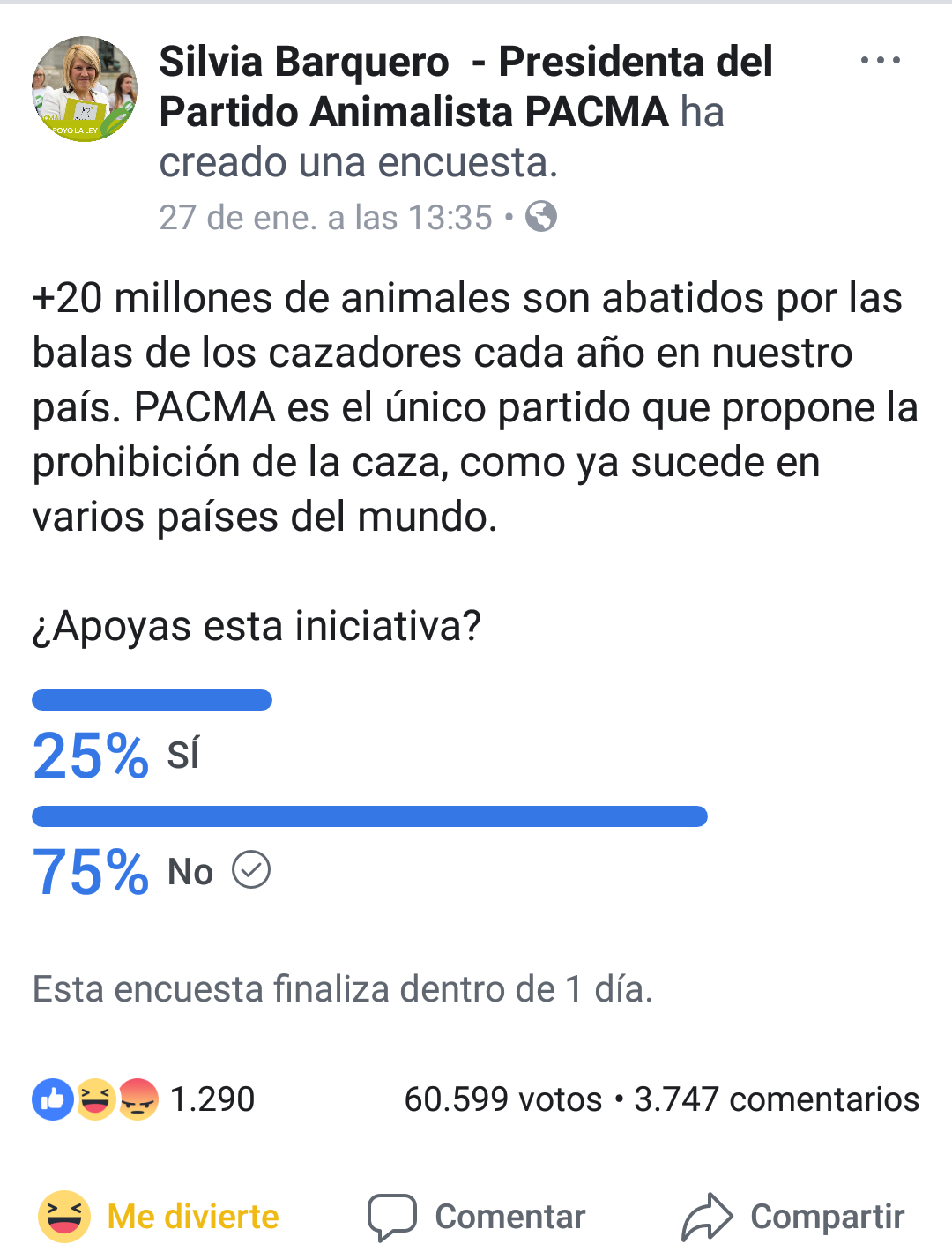952x1259 pixels.
Task: Open the 3.747 comentarios
Action: tap(776, 1099)
